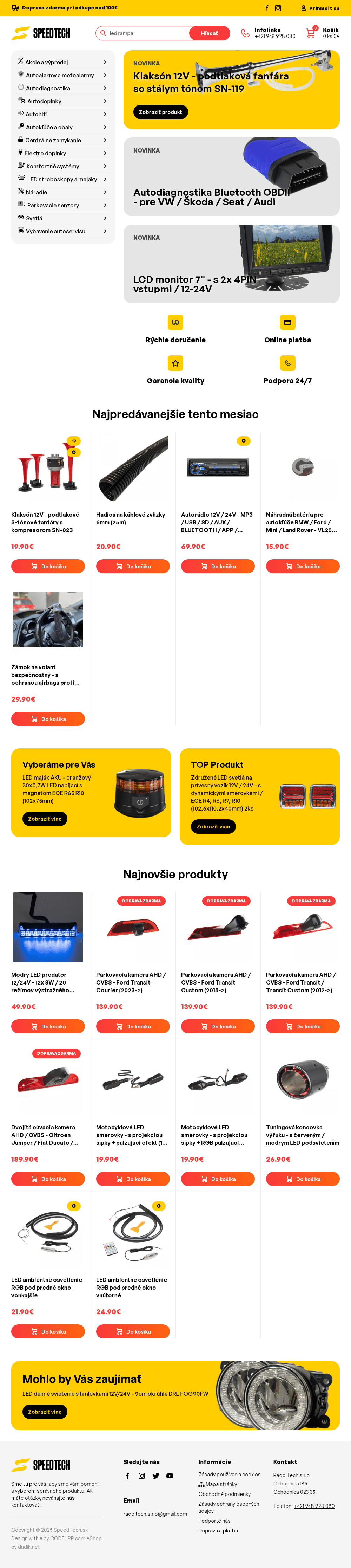Image resolution: width=351 pixels, height=1568 pixels.
Task: Tap Zobraziť viac under TOP Produkt
Action: pos(213,826)
